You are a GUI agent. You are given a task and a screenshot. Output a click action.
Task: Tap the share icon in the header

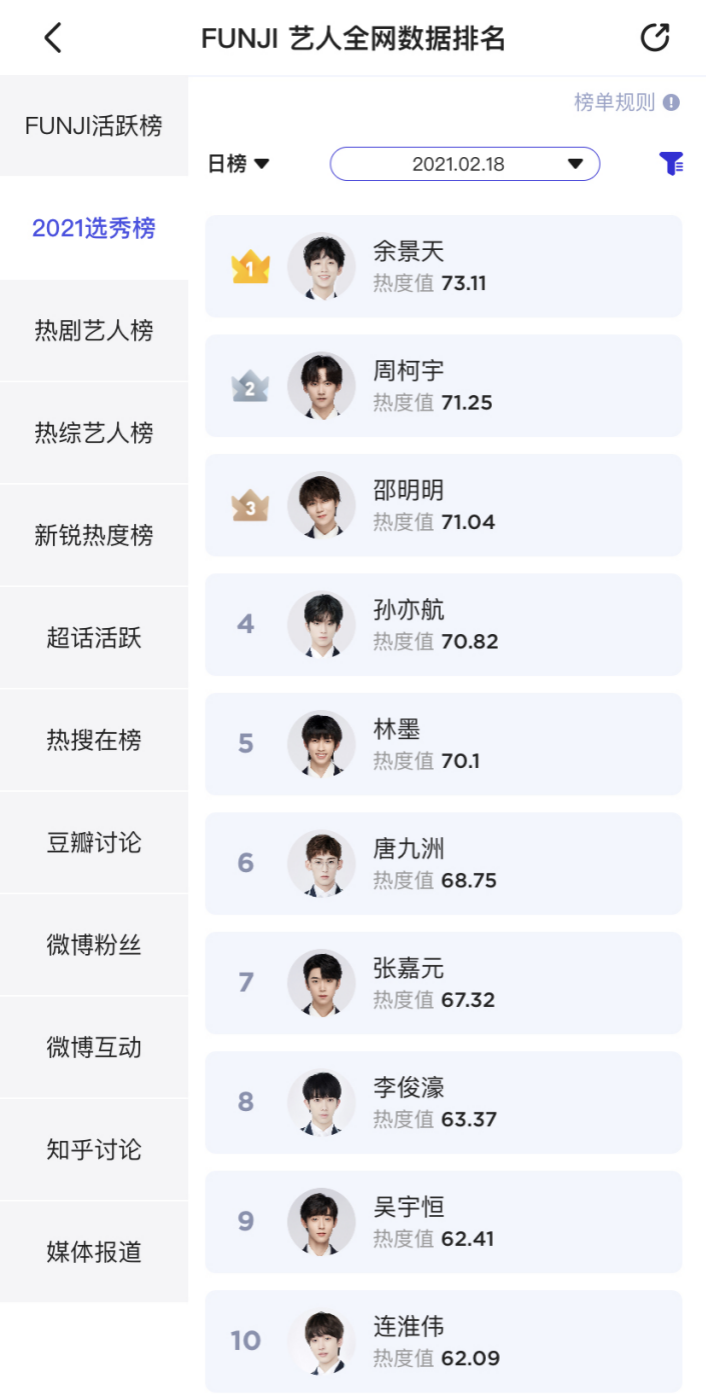(654, 38)
